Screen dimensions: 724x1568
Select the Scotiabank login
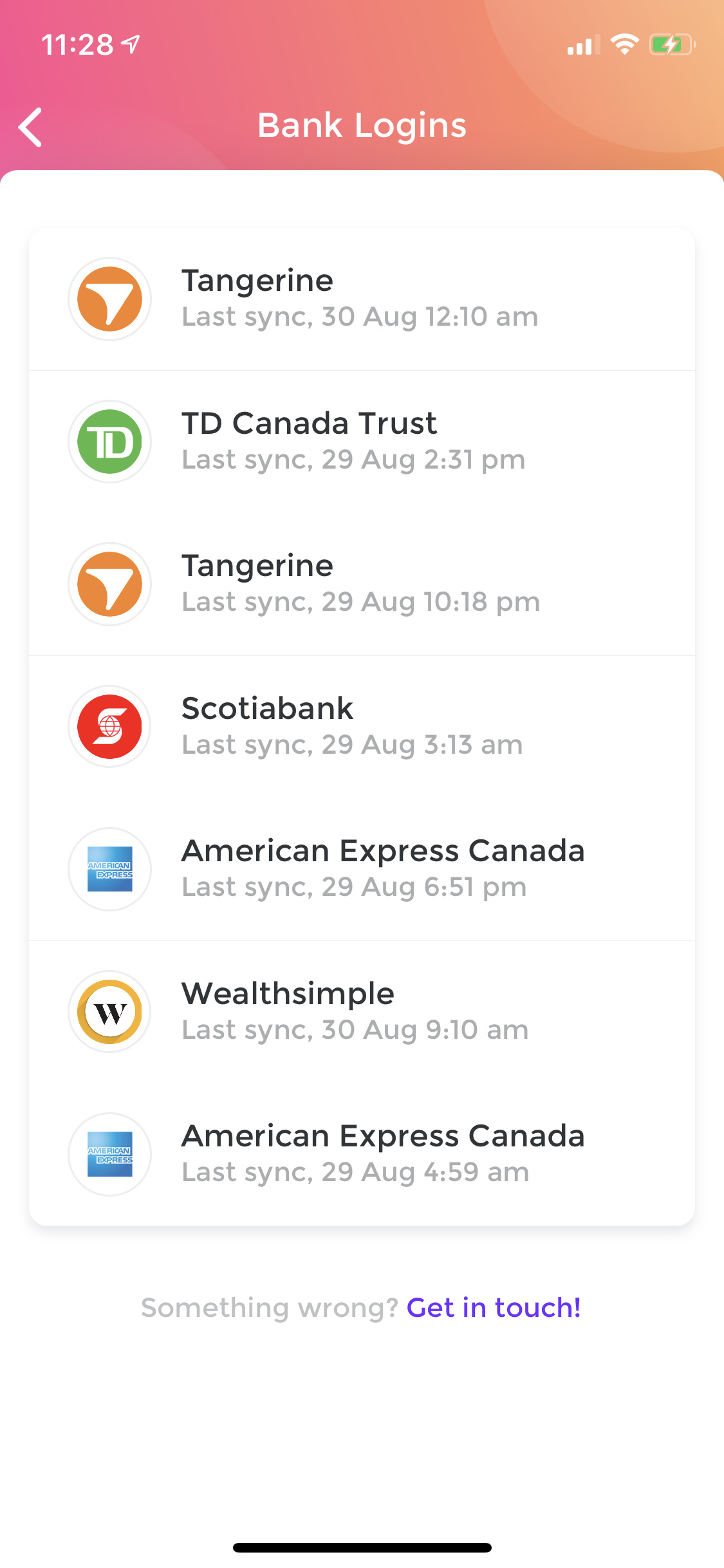pos(362,727)
